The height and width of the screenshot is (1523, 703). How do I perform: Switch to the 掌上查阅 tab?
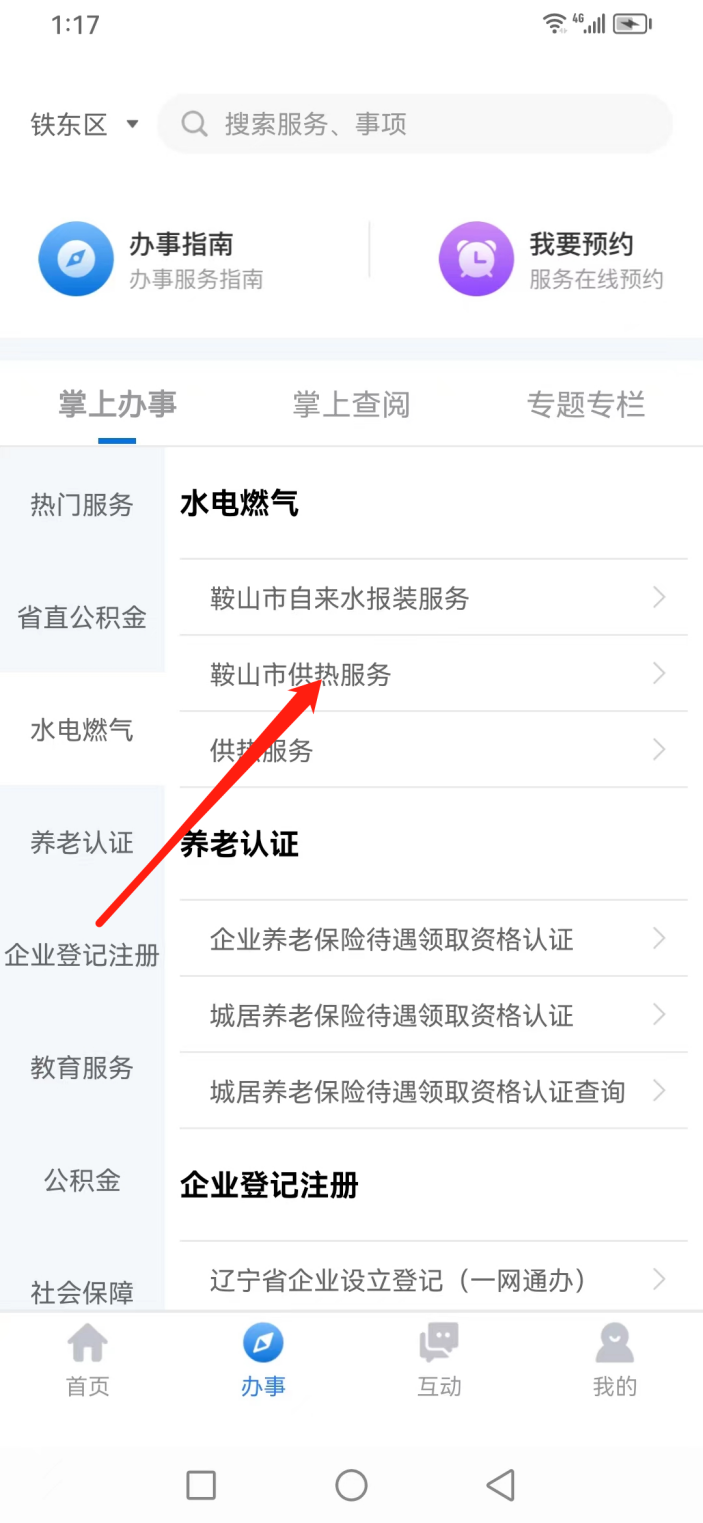click(x=351, y=405)
